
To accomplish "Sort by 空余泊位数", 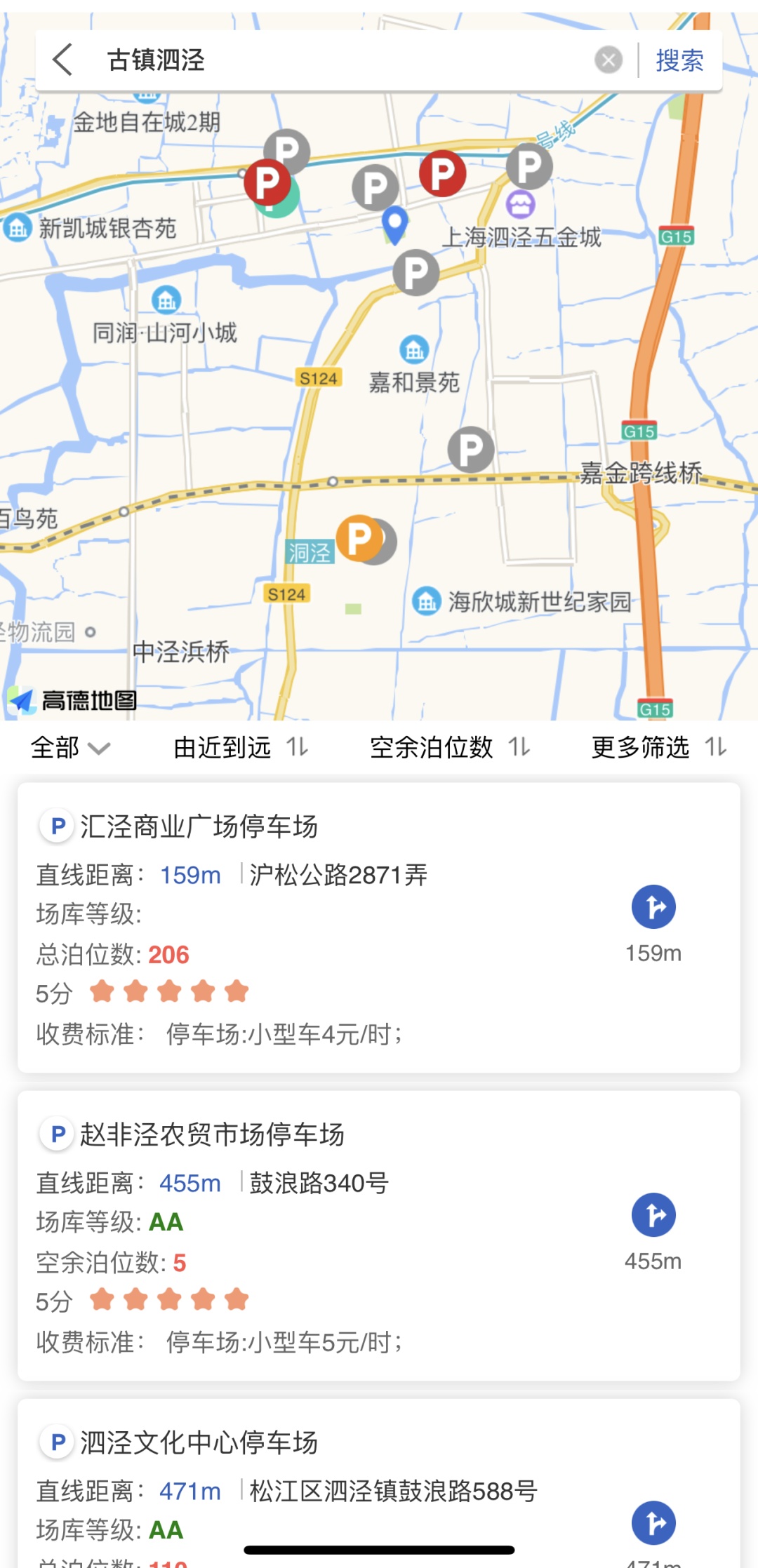I will [450, 748].
